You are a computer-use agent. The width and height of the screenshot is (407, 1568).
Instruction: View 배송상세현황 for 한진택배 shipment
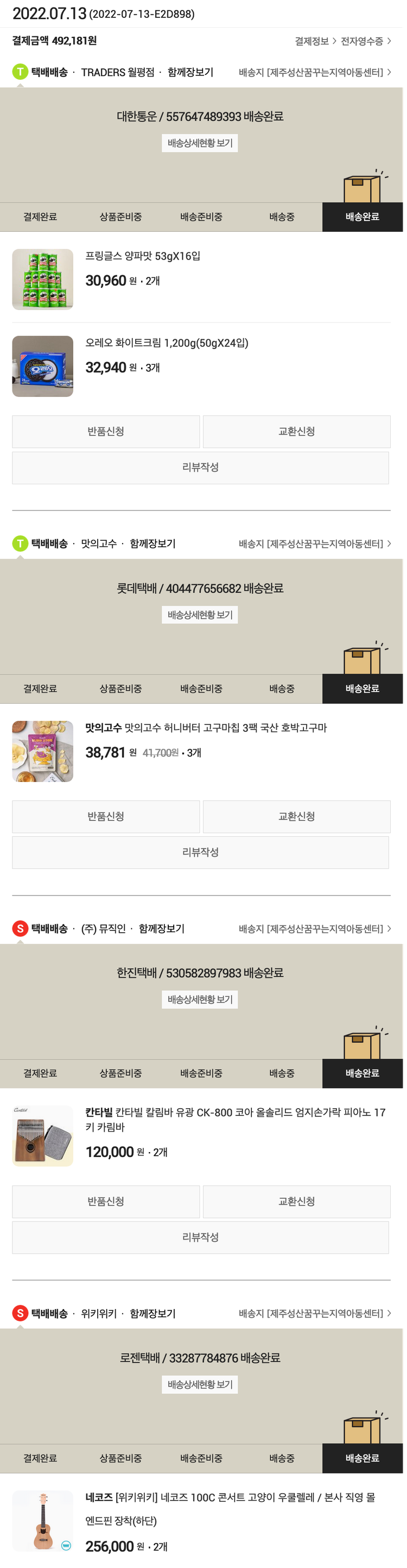[200, 1000]
